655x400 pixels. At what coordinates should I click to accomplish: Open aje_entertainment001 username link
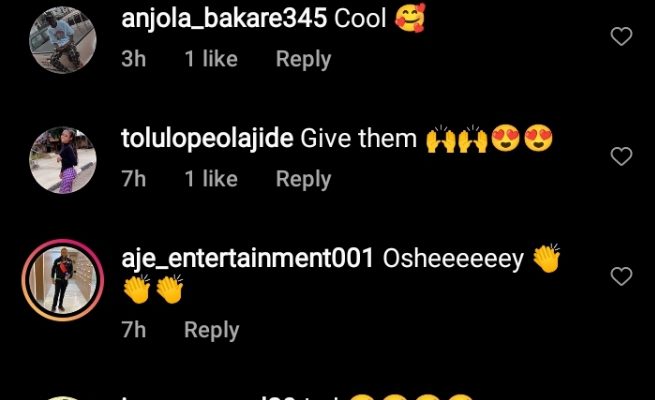click(x=247, y=258)
